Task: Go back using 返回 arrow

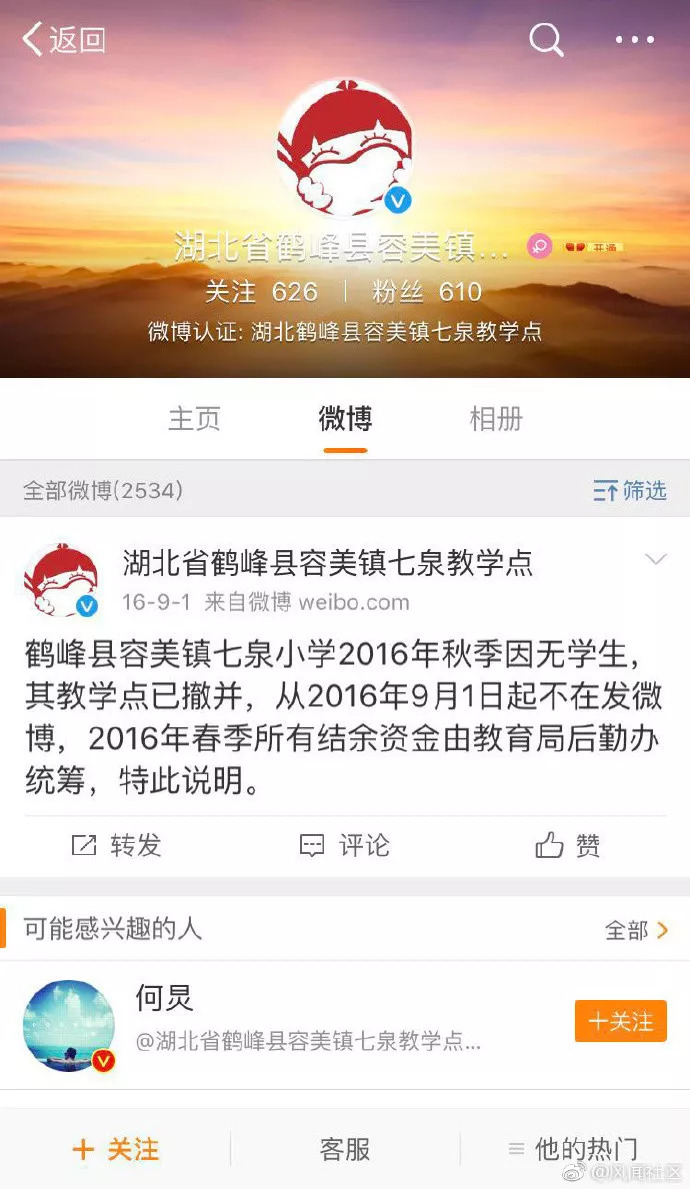Action: click(64, 40)
